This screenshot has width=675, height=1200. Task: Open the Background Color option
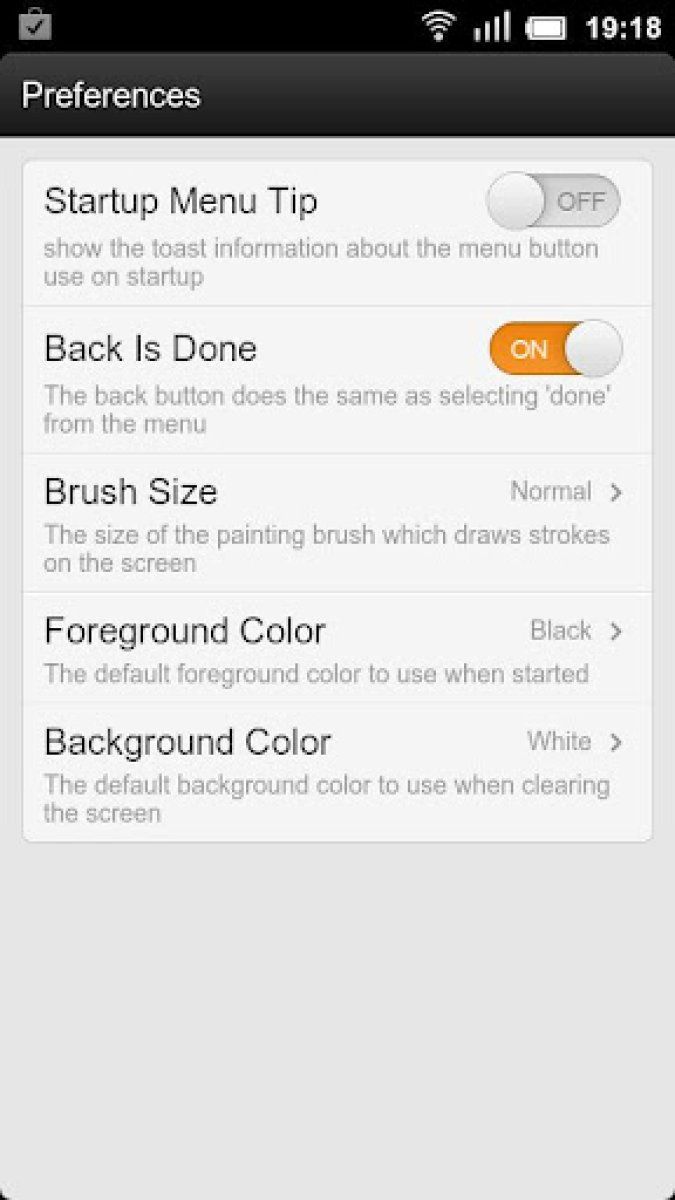336,771
